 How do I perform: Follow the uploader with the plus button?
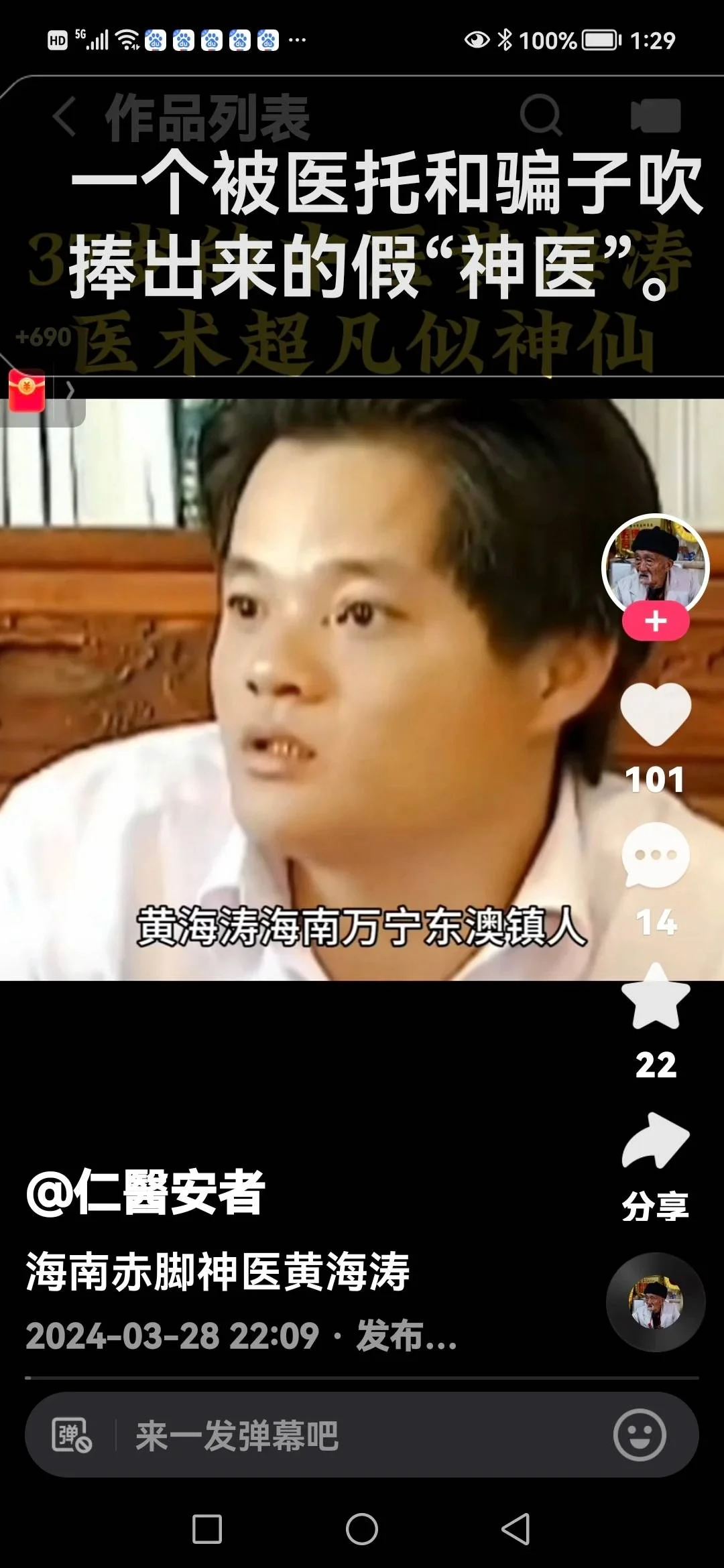tap(656, 620)
